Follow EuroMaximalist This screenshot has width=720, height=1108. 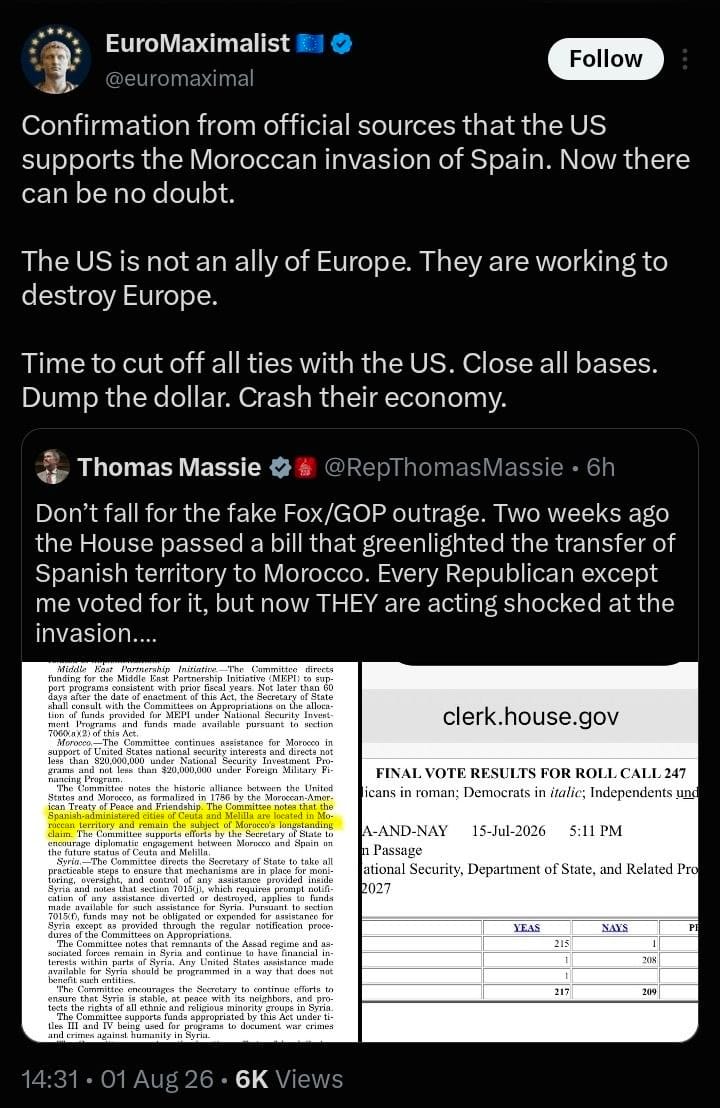click(606, 59)
